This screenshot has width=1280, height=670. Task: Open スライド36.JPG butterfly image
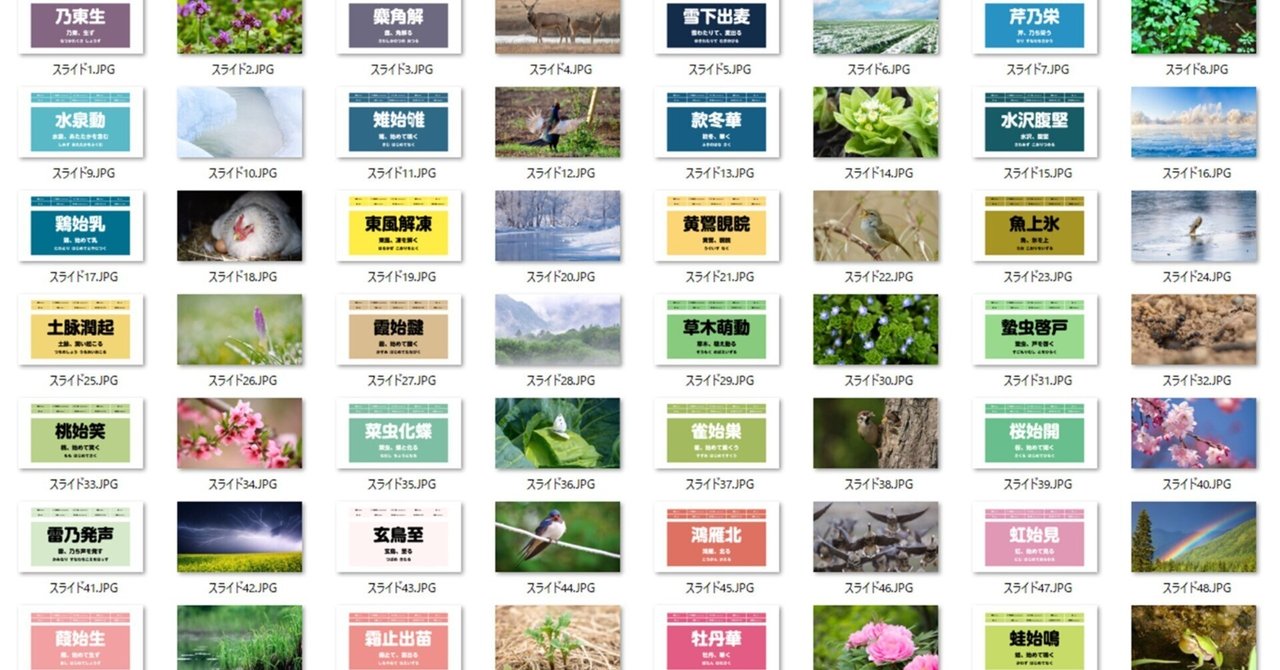[x=557, y=433]
